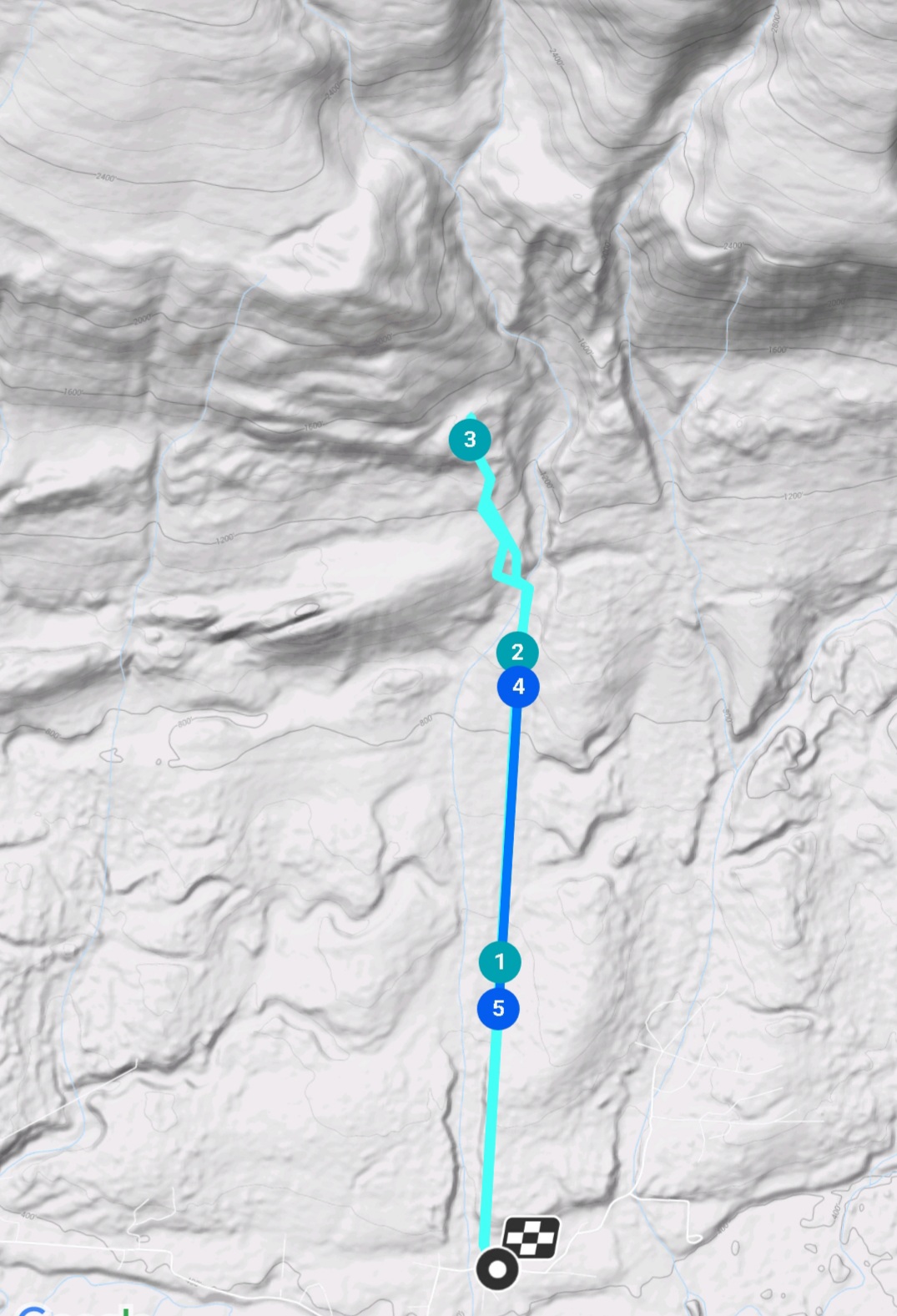Tap split marker 3 on the route
Viewport: 897px width, 1316px height.
(470, 440)
